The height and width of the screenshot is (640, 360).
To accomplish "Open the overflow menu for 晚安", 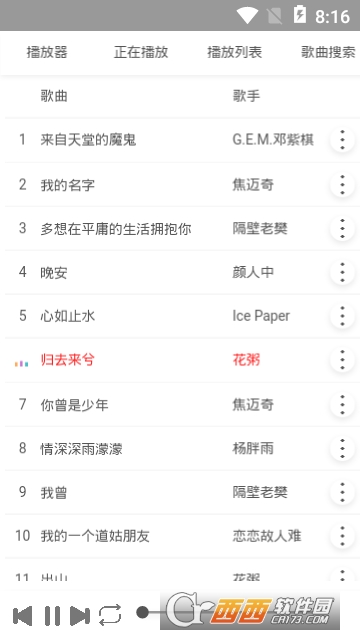I will tap(342, 272).
